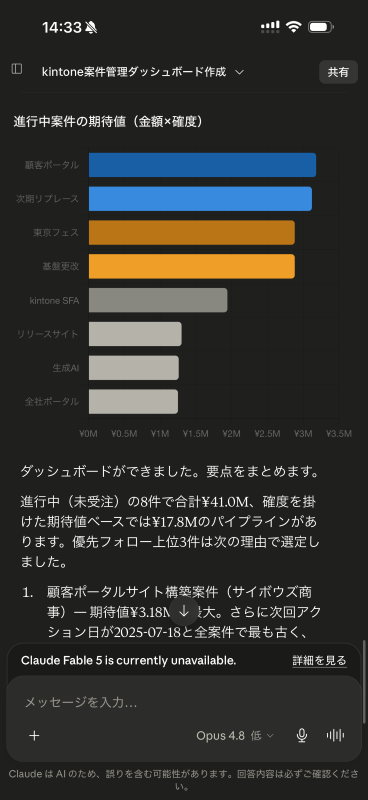Tap the 共有 share button
The image size is (368, 800).
pyautogui.click(x=338, y=72)
